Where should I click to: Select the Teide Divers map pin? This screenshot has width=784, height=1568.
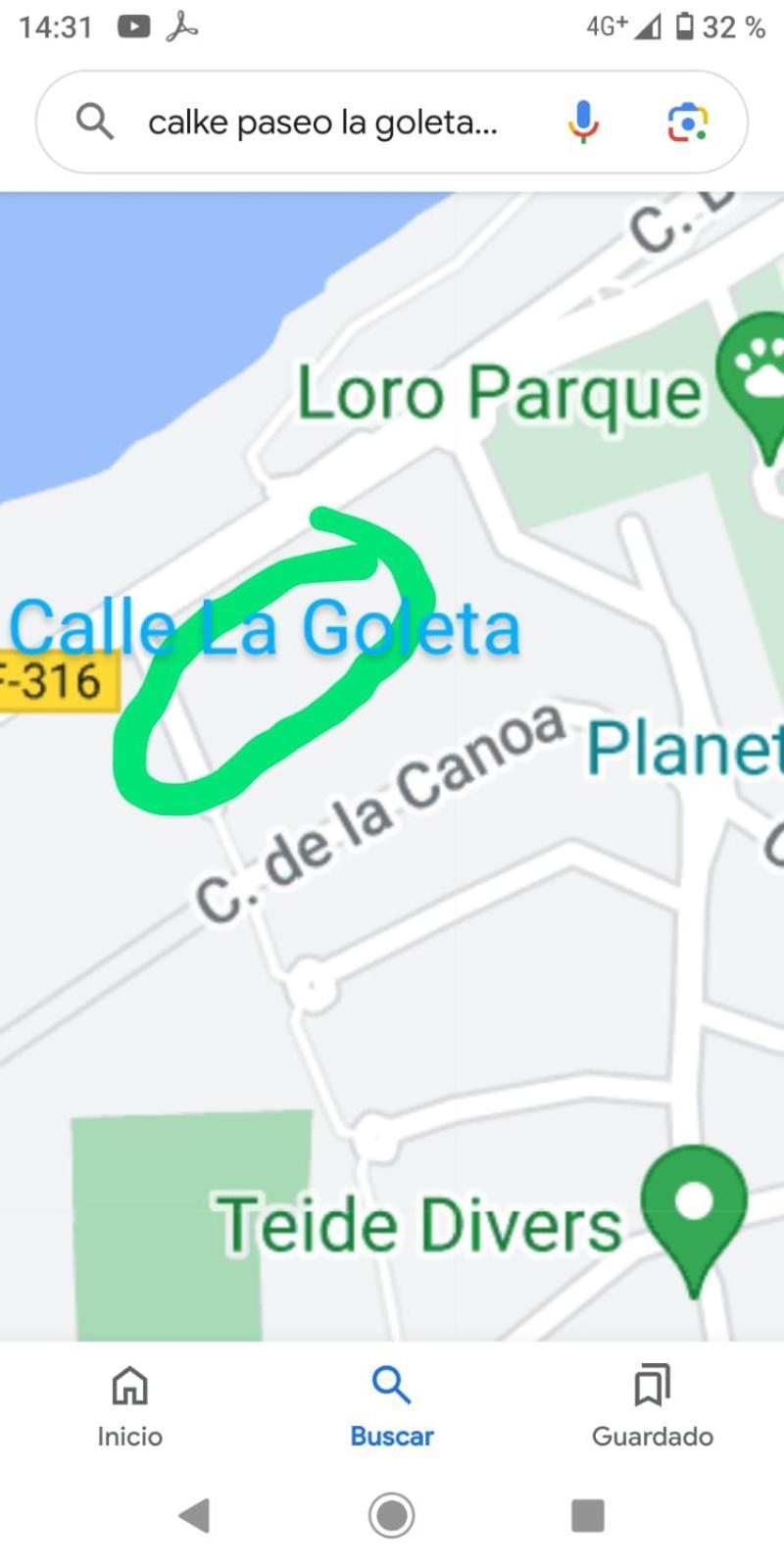point(694,1210)
